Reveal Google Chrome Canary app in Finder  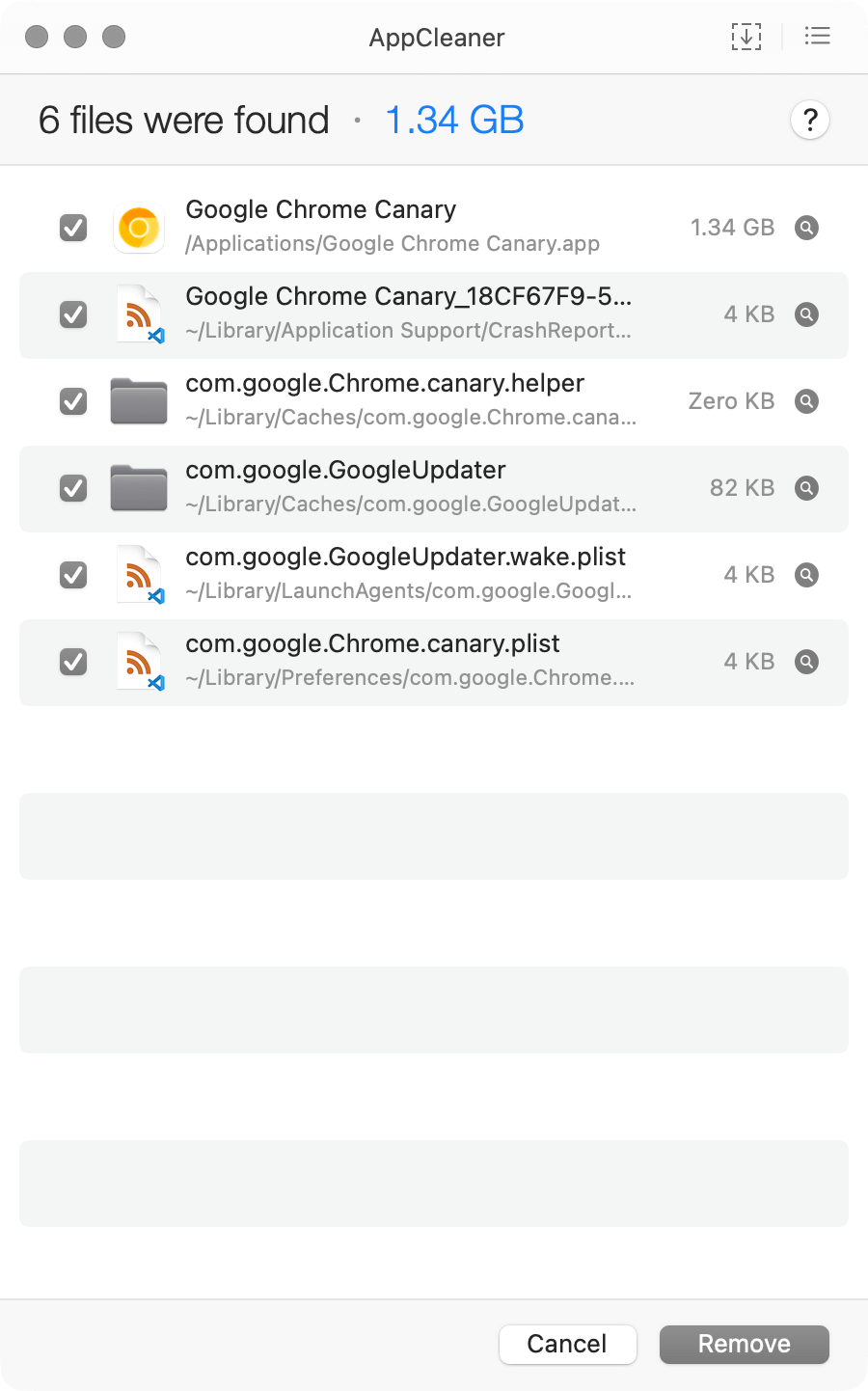click(806, 228)
